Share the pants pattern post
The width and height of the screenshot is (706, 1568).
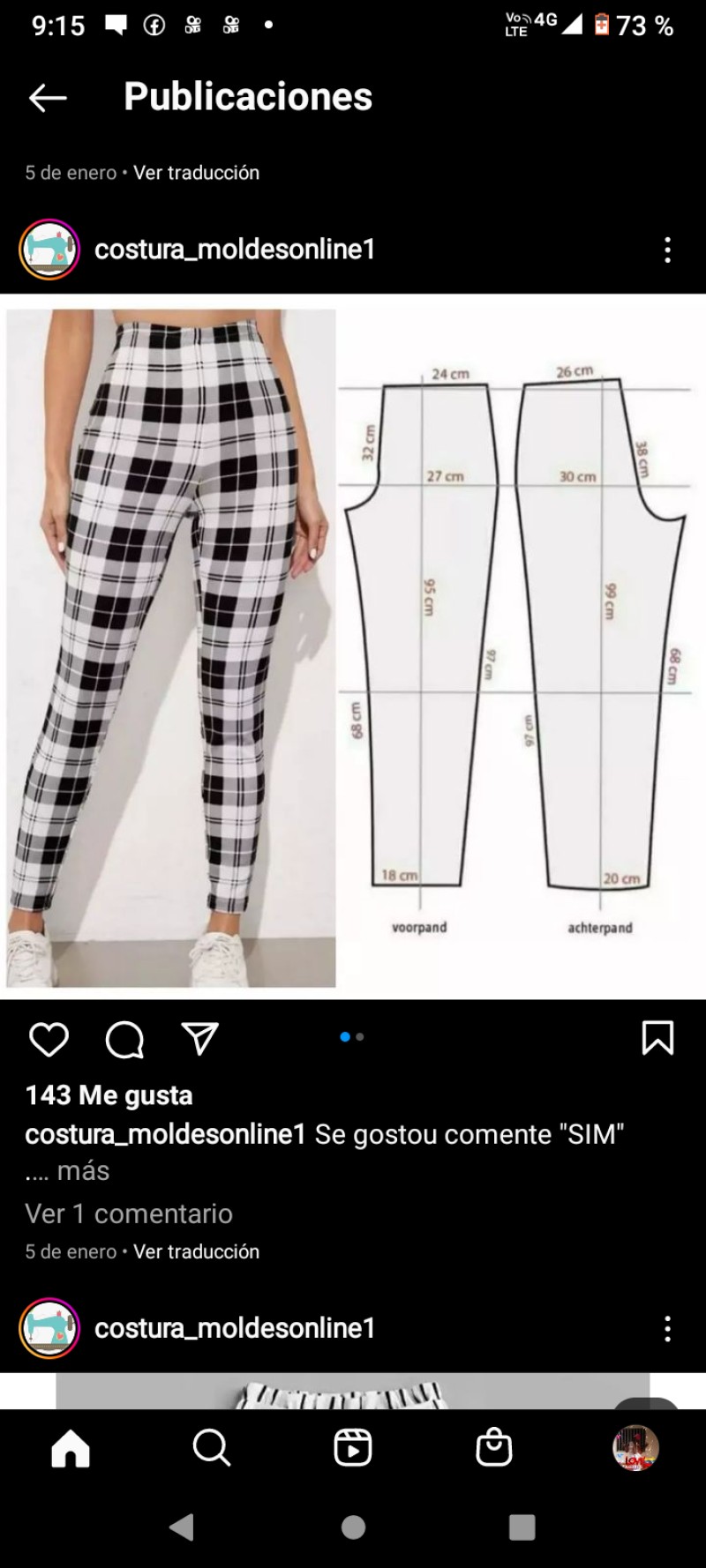pyautogui.click(x=199, y=1039)
